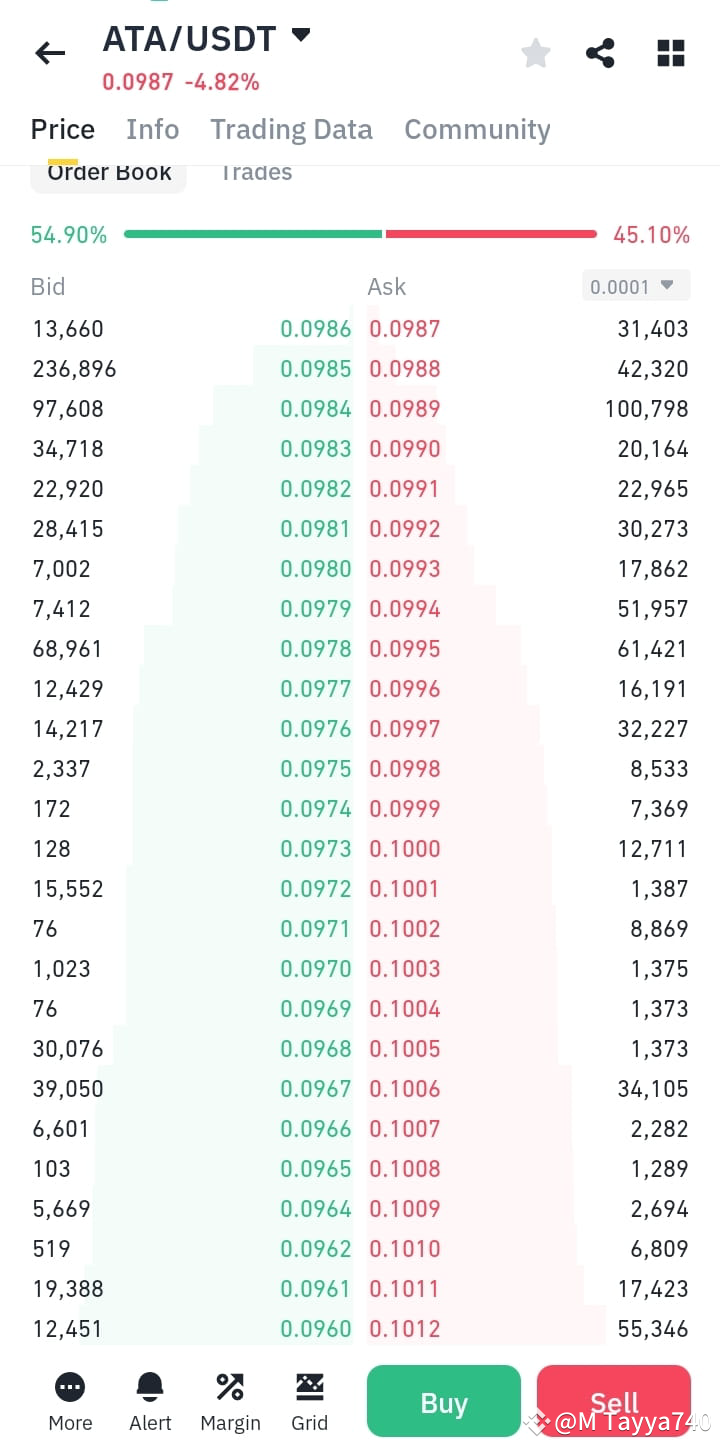
Task: Tap the back arrow to exit the pair
Action: [50, 53]
